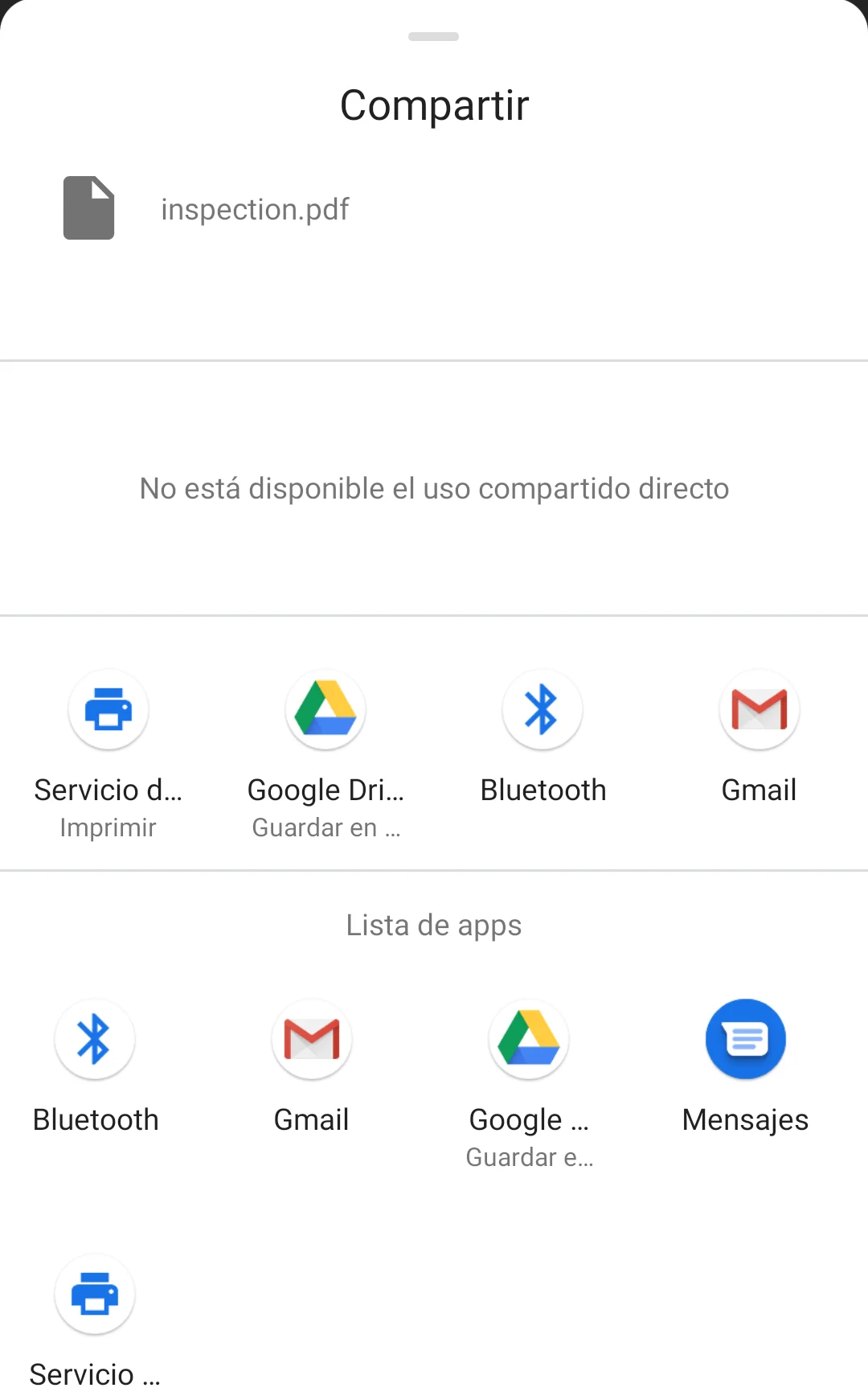Tap the Google Drive triangle icon below Lista
This screenshot has width=868, height=1396.
pos(528,1039)
